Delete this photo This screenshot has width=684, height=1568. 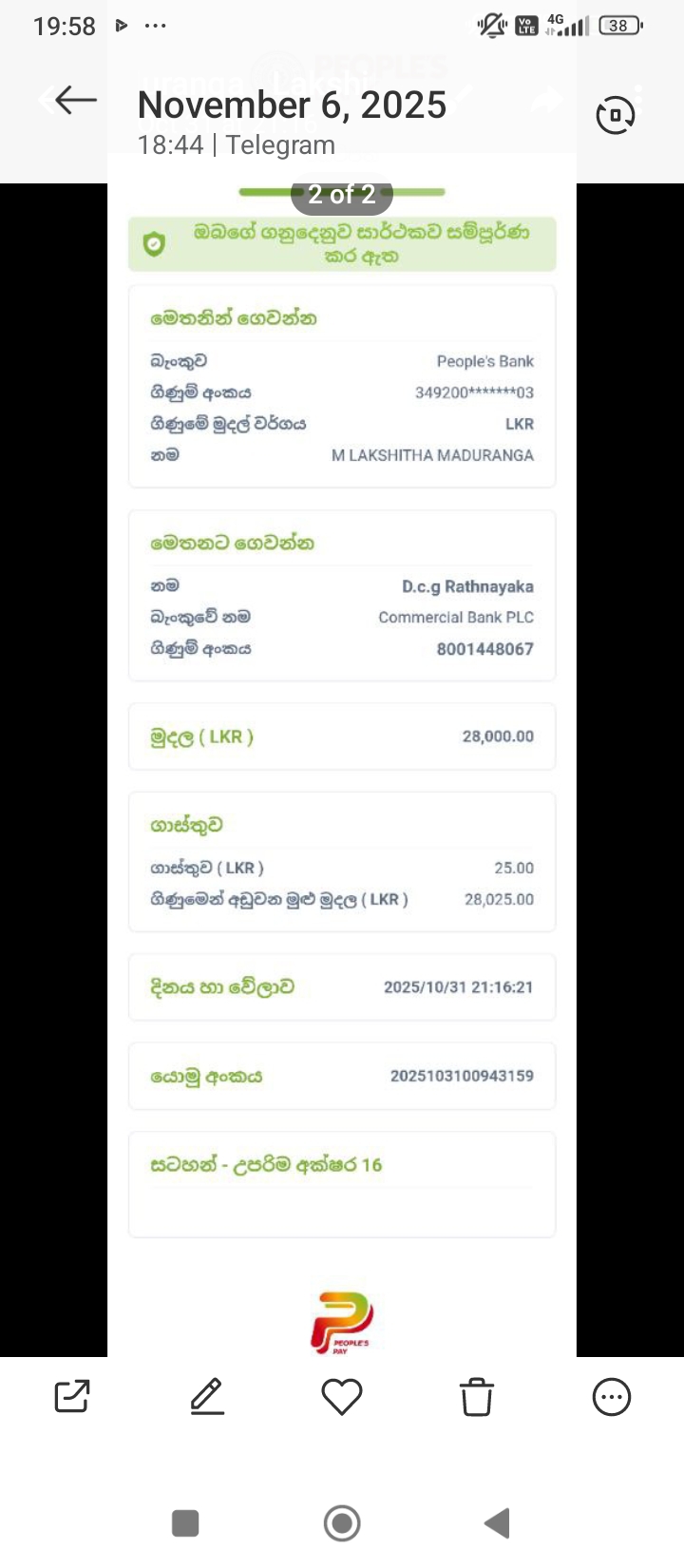[x=477, y=1397]
